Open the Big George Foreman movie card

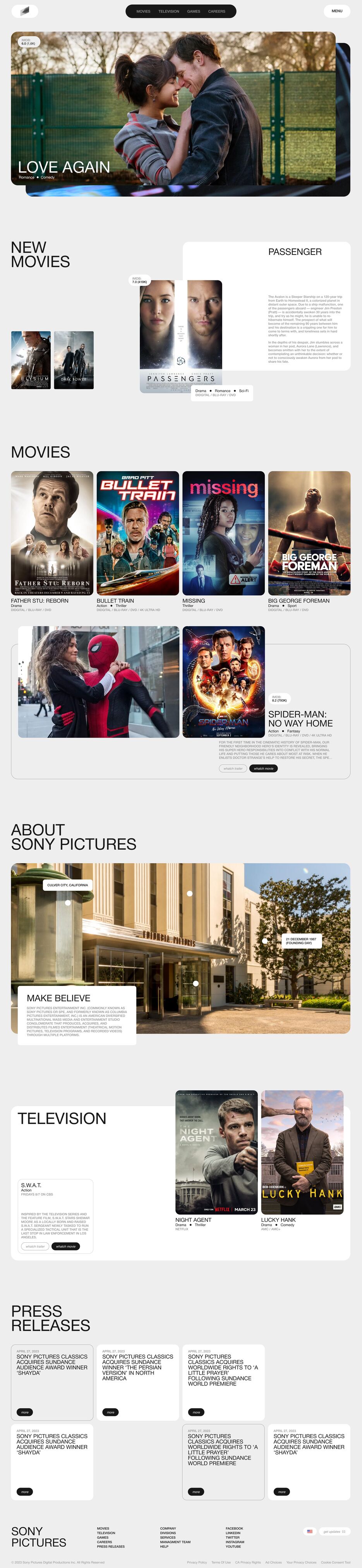click(309, 533)
